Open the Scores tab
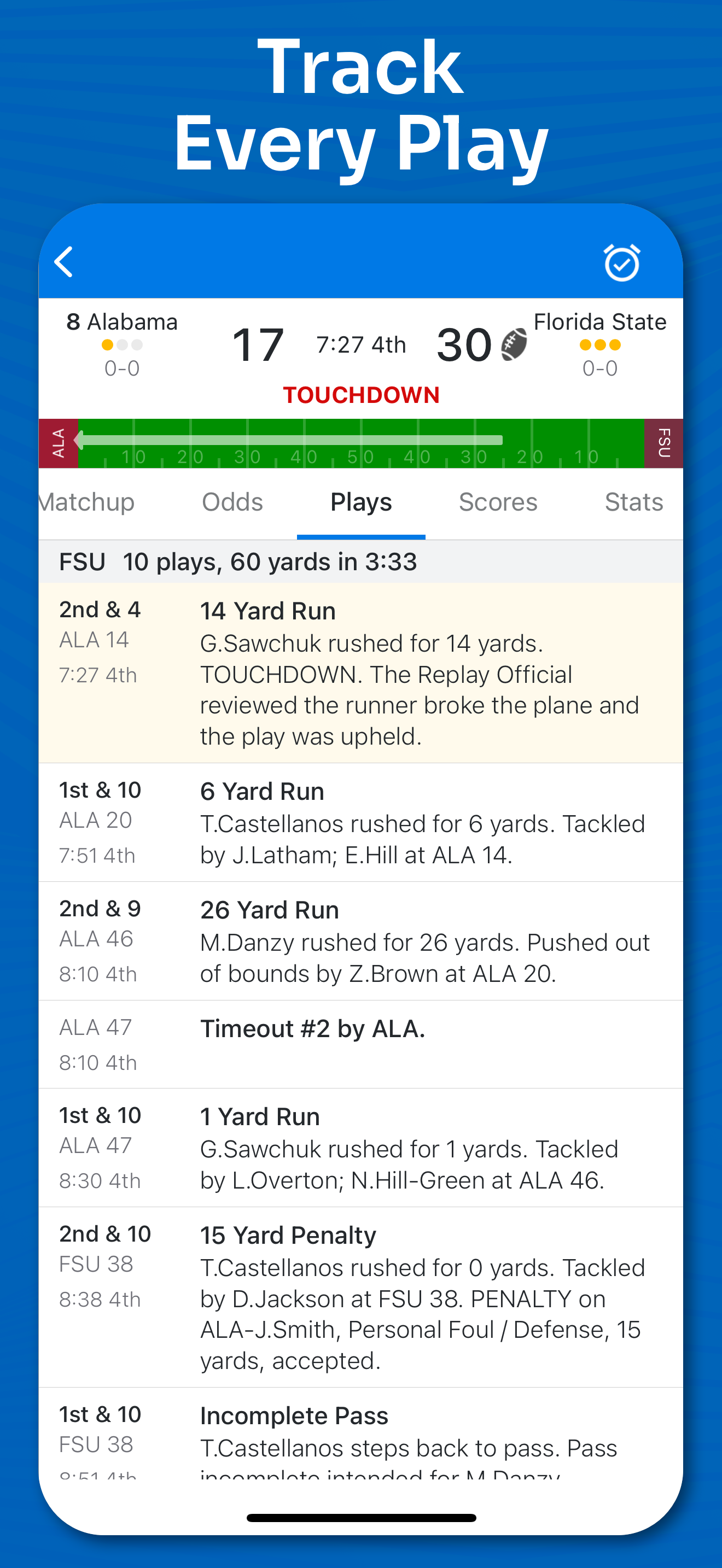The image size is (722, 1568). point(498,501)
